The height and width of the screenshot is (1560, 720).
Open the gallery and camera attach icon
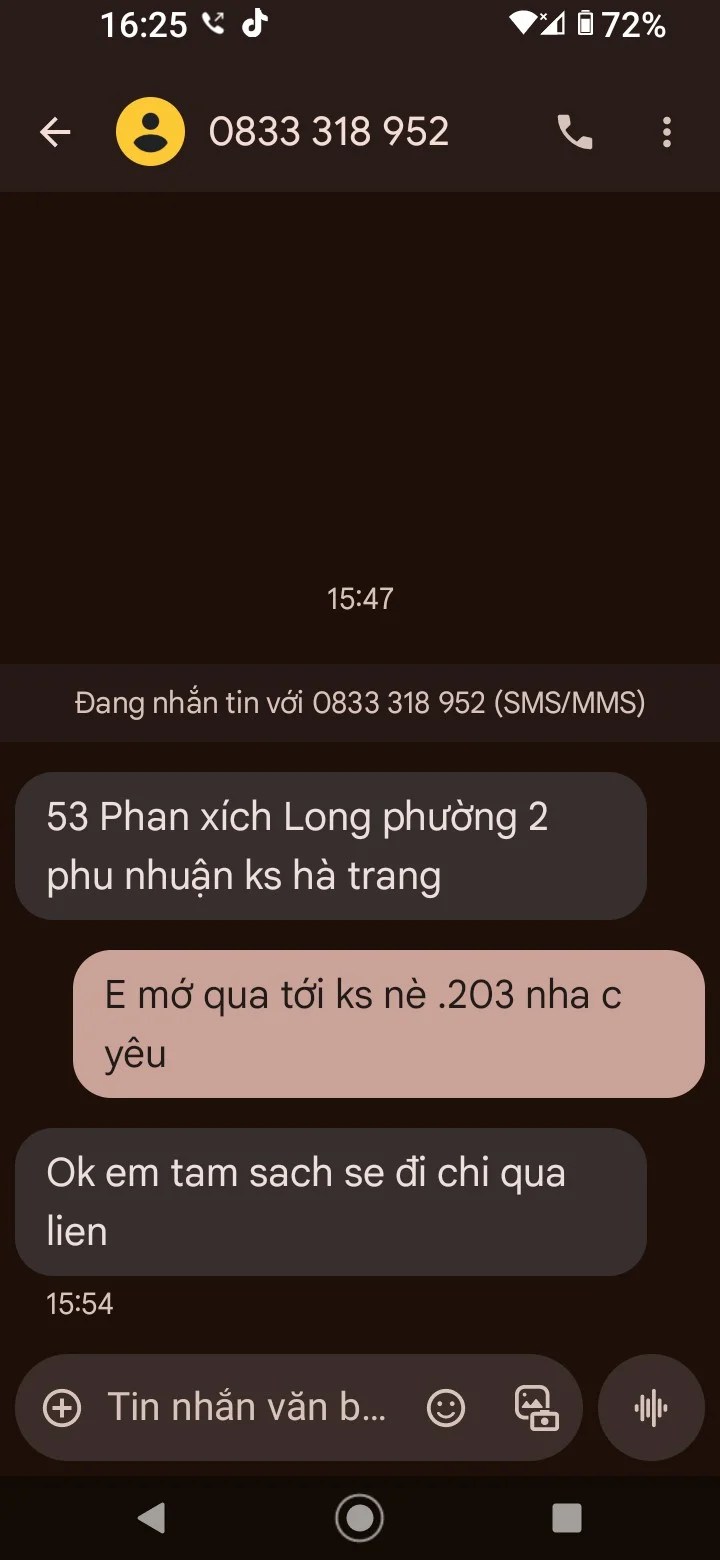coord(536,1408)
